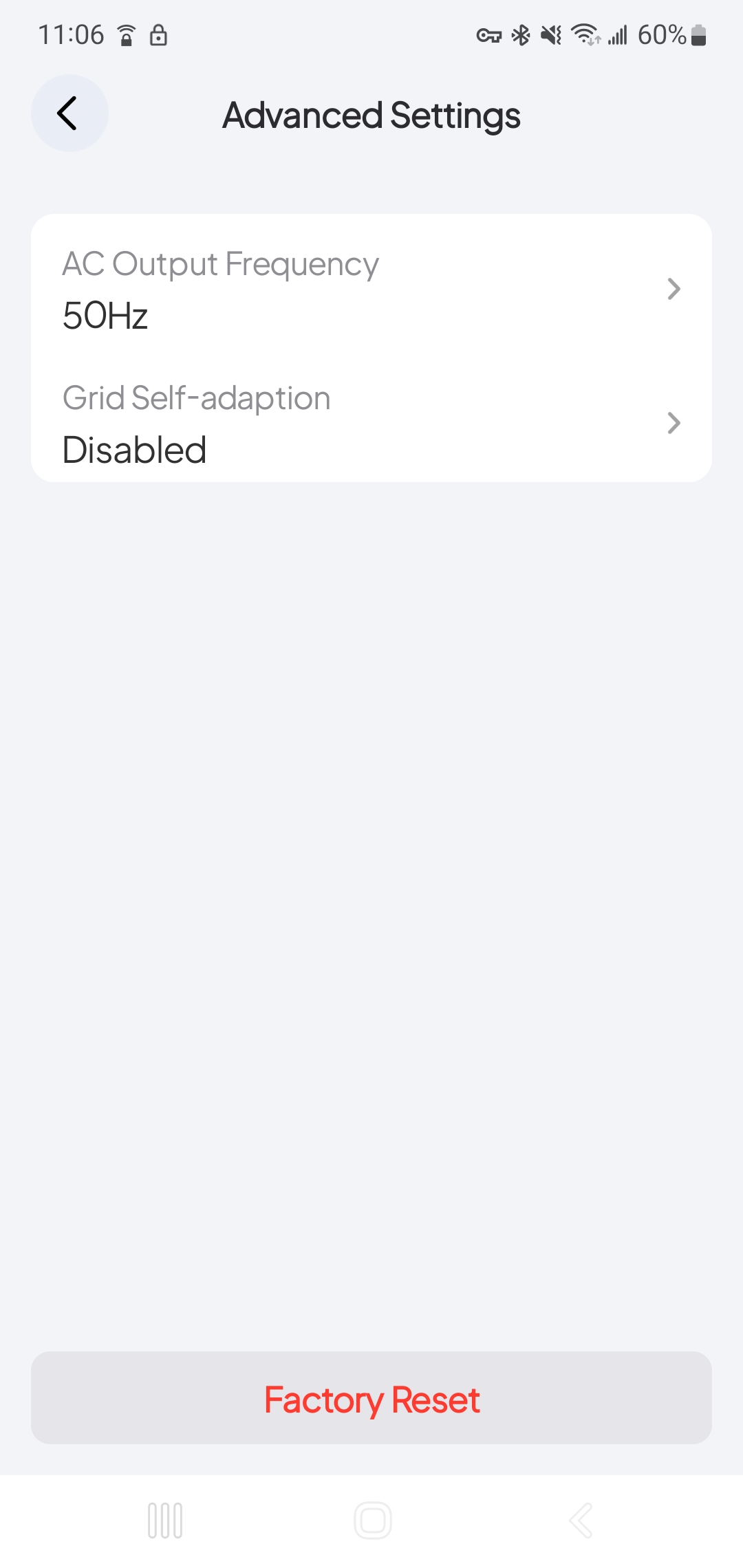Go back from Advanced Settings
Screen dimensions: 743x1568
pos(69,113)
